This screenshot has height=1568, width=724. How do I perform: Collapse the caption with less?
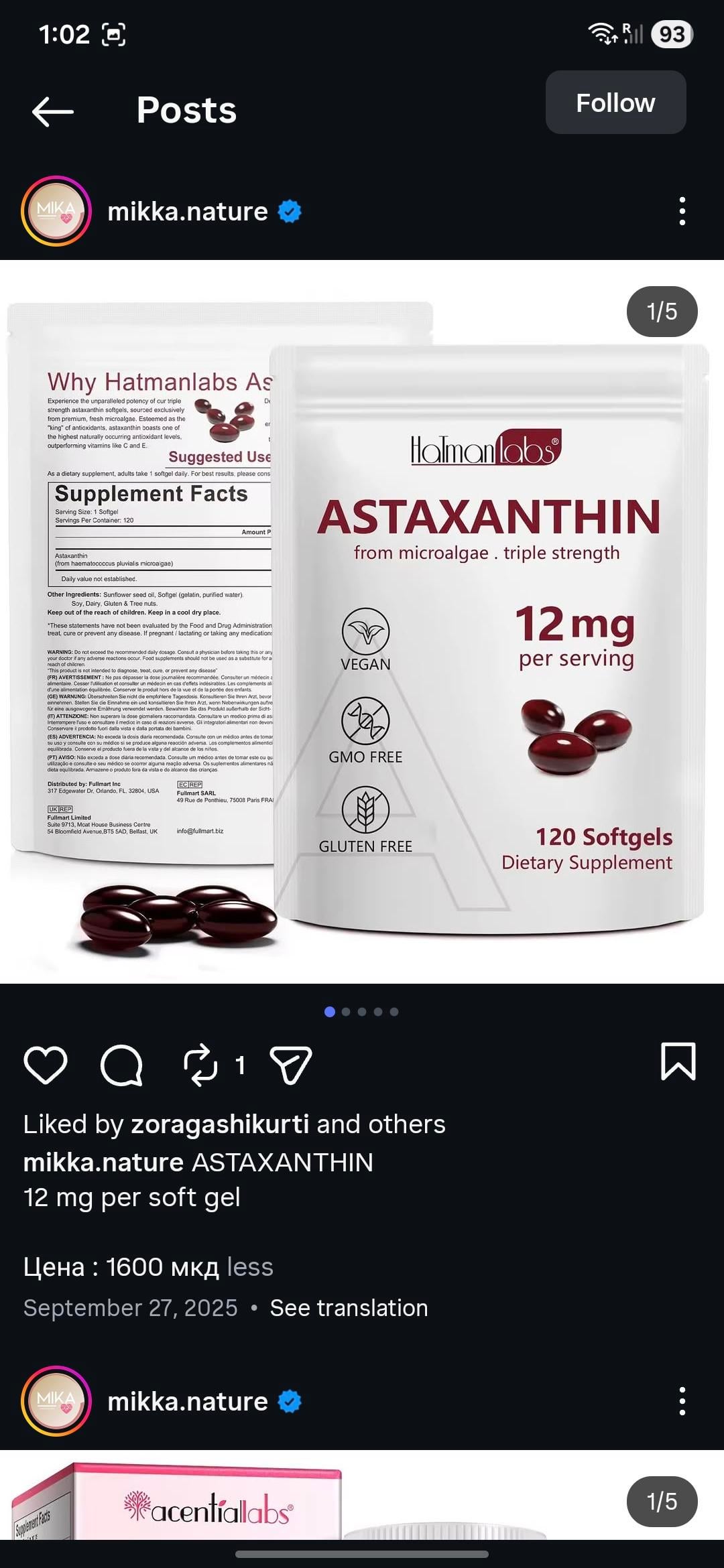(250, 1266)
